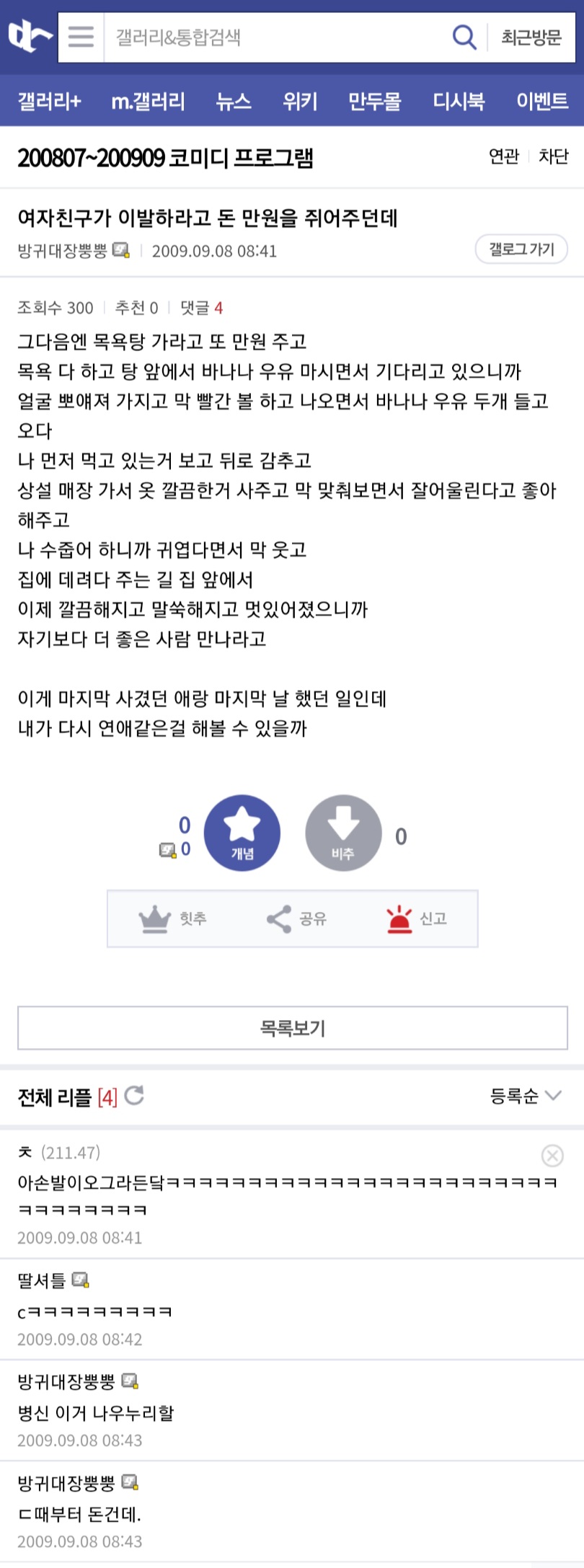Image resolution: width=584 pixels, height=1568 pixels.
Task: Switch to the m.갤러리 tab
Action: [x=148, y=101]
